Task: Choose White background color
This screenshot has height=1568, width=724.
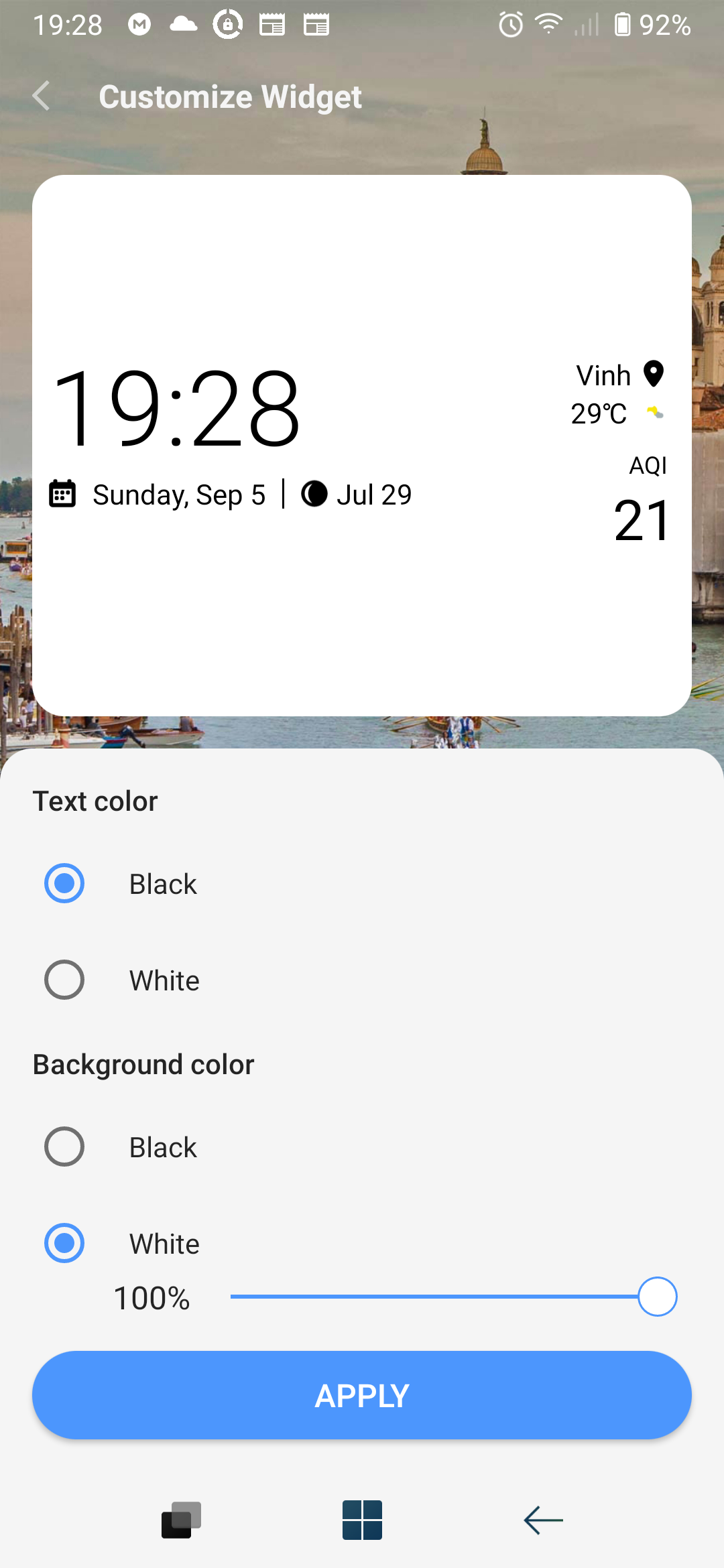Action: point(64,1243)
